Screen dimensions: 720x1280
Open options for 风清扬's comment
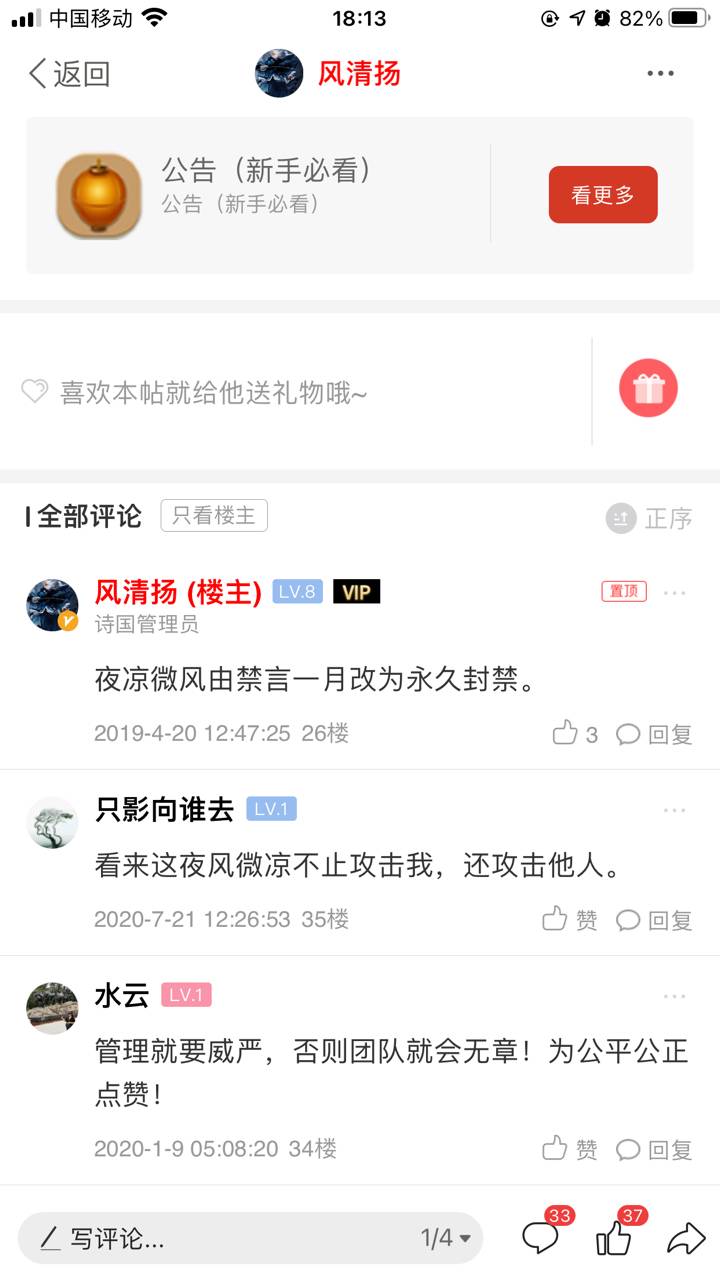click(675, 593)
